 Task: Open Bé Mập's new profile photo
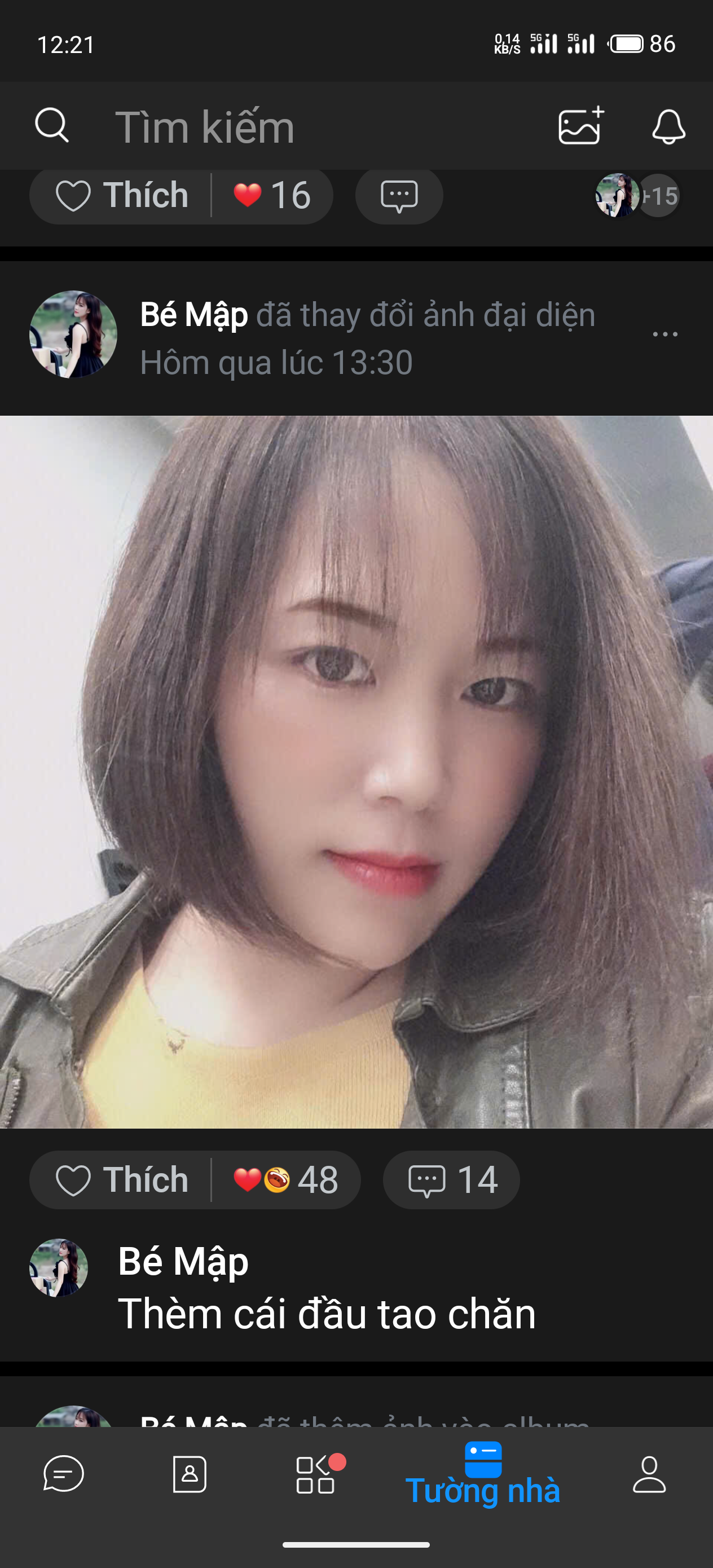[356, 771]
